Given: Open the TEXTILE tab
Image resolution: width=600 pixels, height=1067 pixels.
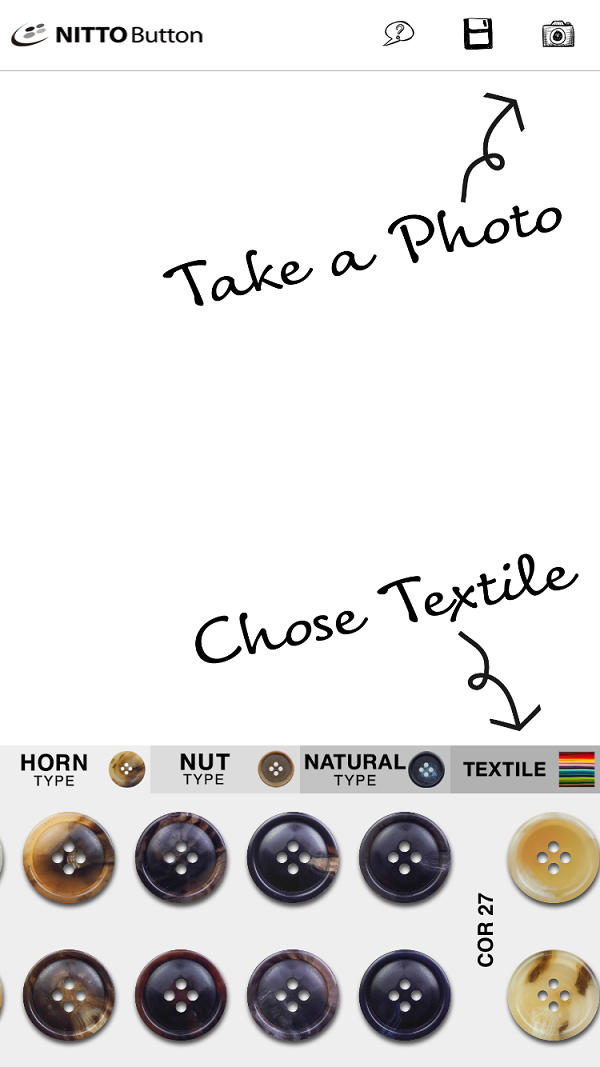Looking at the screenshot, I should coord(525,770).
